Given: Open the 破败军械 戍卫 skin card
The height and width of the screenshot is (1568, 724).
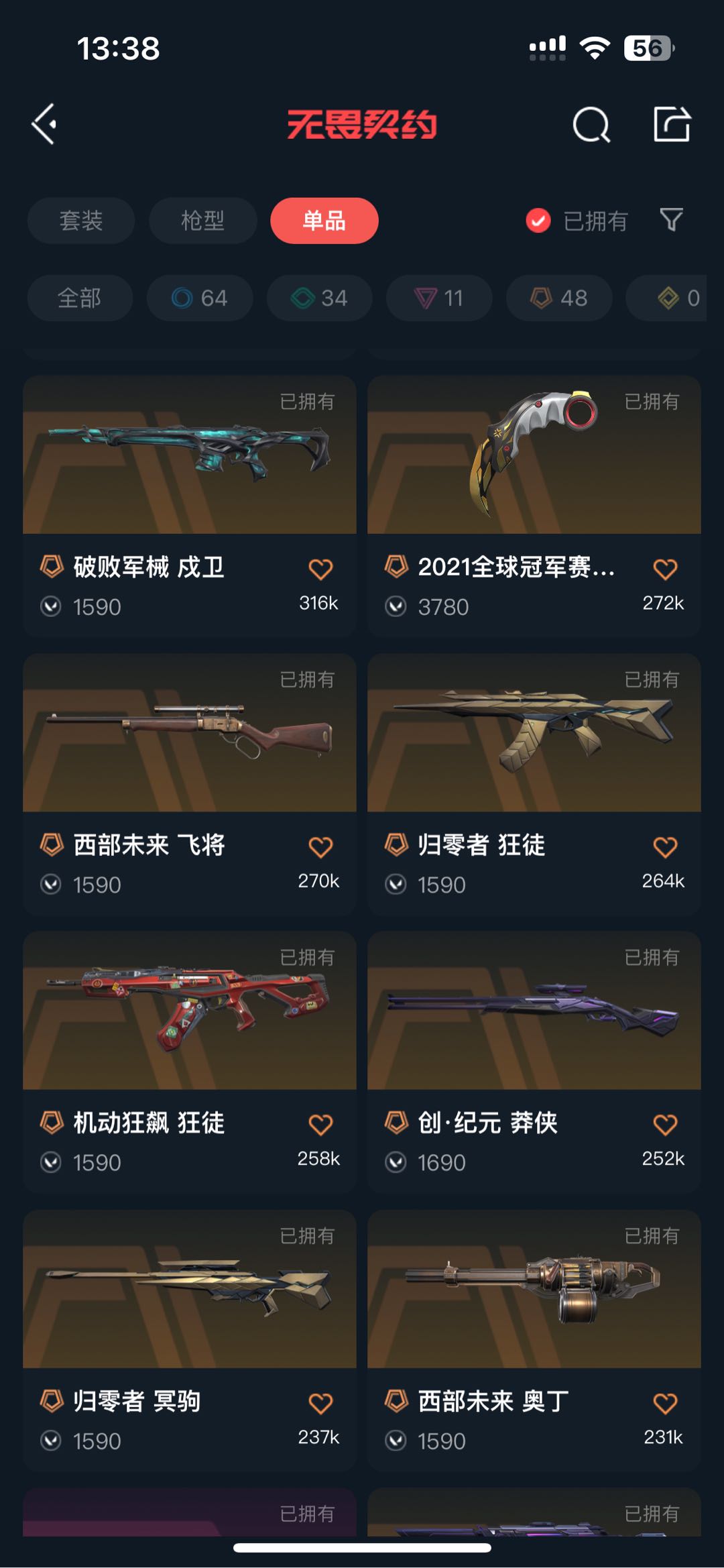Looking at the screenshot, I should 190,506.
